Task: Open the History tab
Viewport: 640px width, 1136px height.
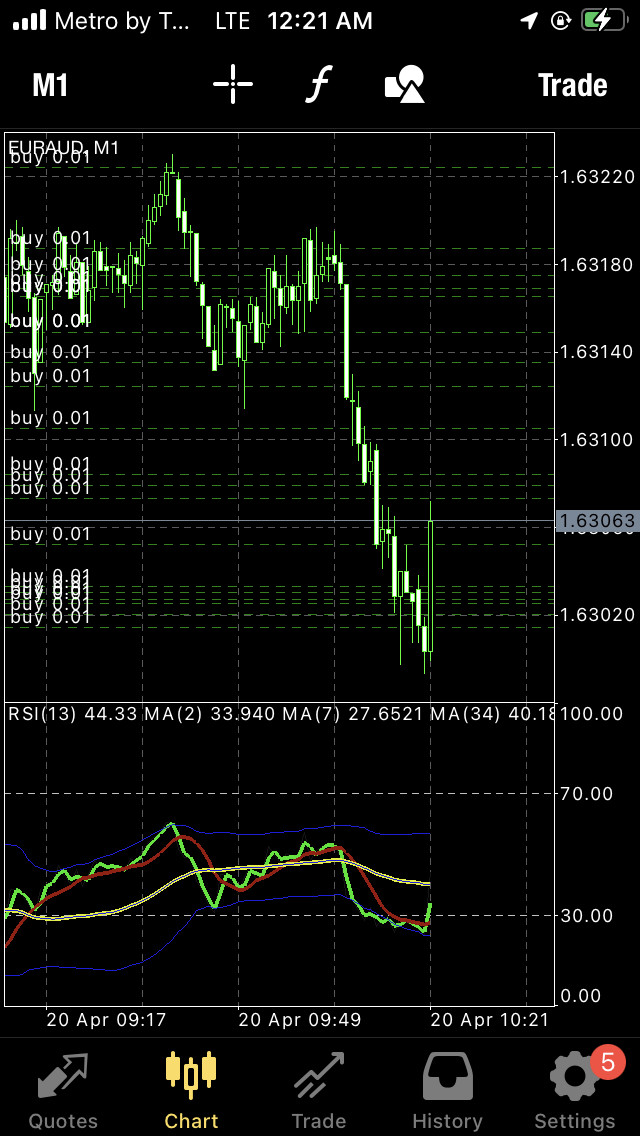Action: point(447,1088)
